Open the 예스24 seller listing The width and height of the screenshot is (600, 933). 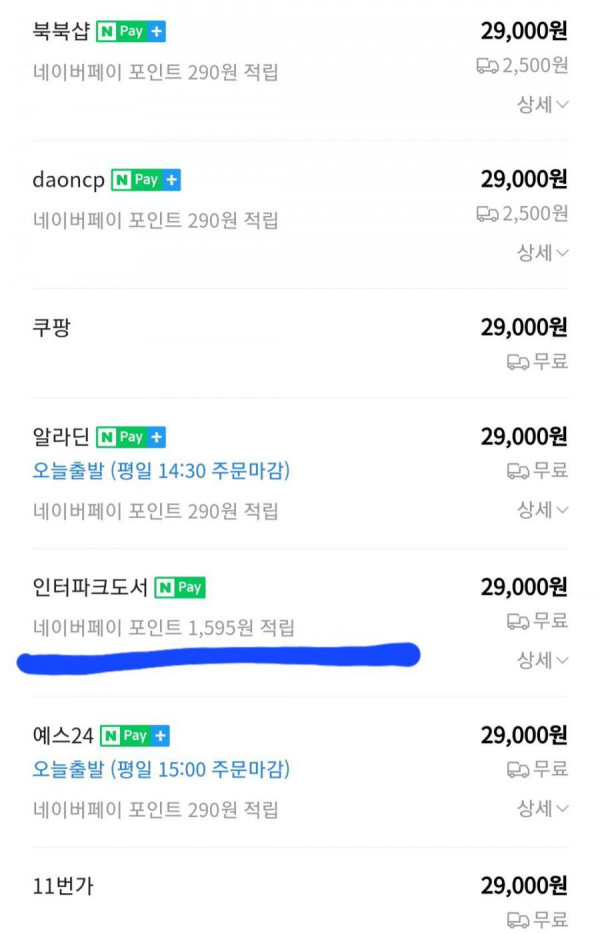62,736
